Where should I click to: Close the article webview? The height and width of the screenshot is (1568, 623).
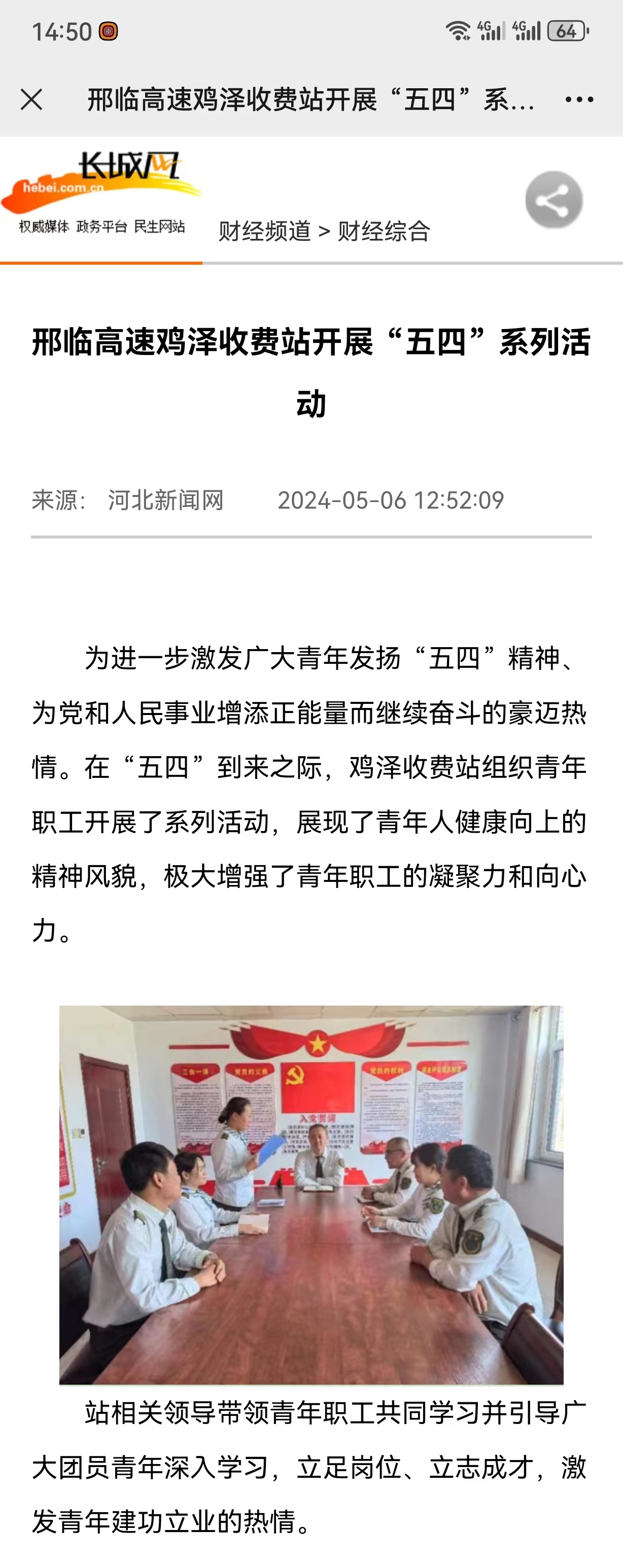31,99
